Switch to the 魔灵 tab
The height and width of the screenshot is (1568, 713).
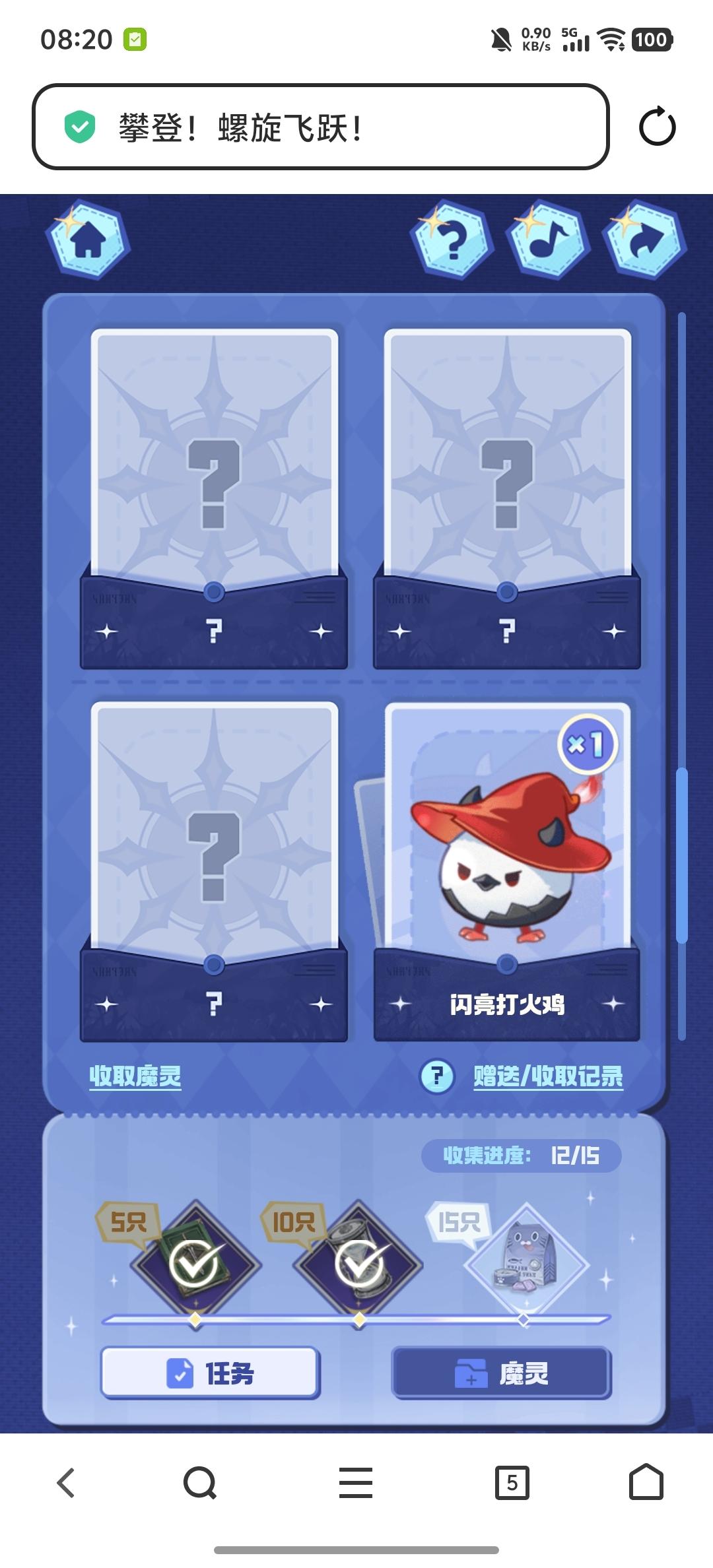(x=502, y=1373)
